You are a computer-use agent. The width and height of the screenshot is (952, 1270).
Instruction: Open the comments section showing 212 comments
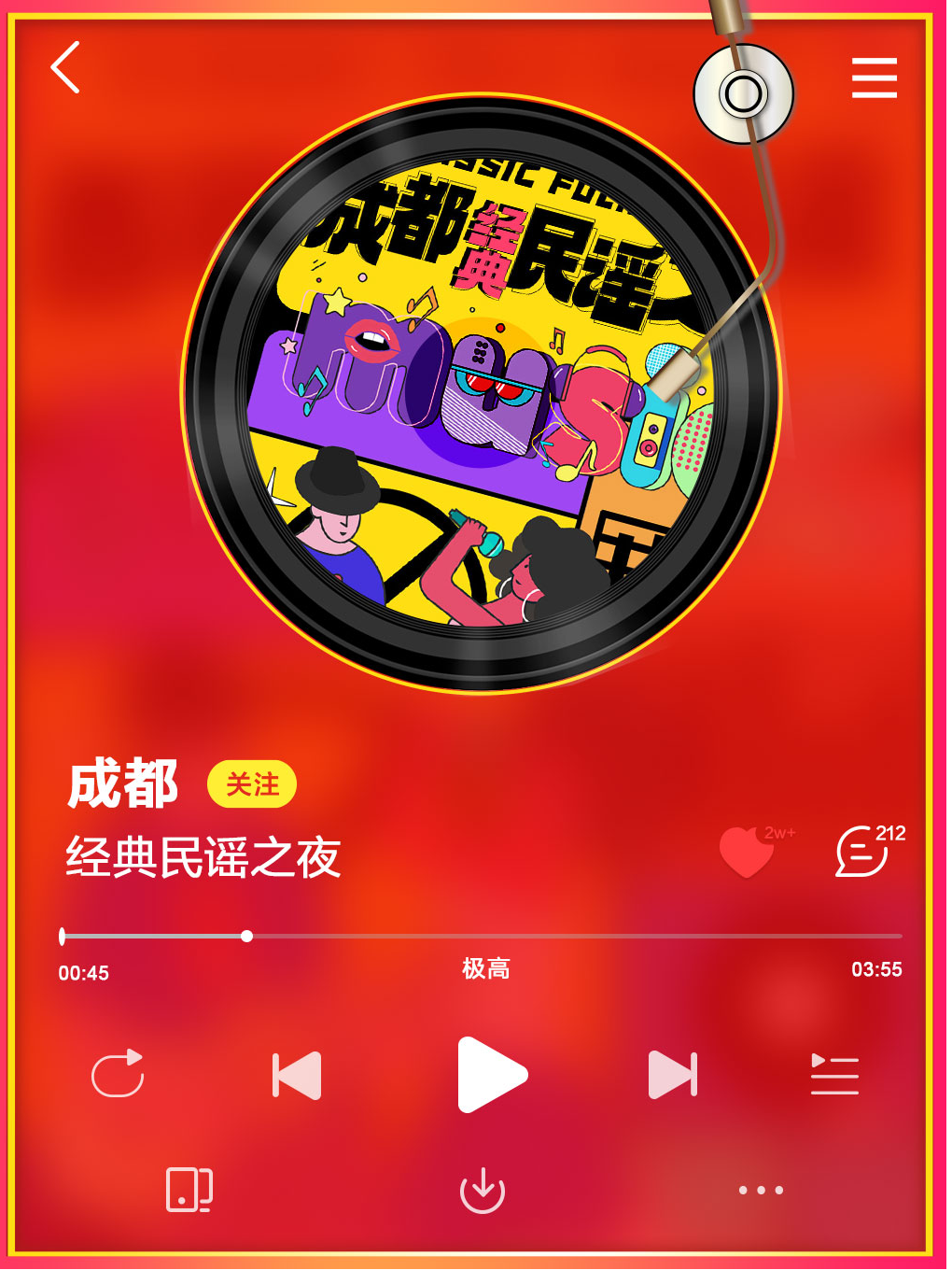tap(859, 853)
